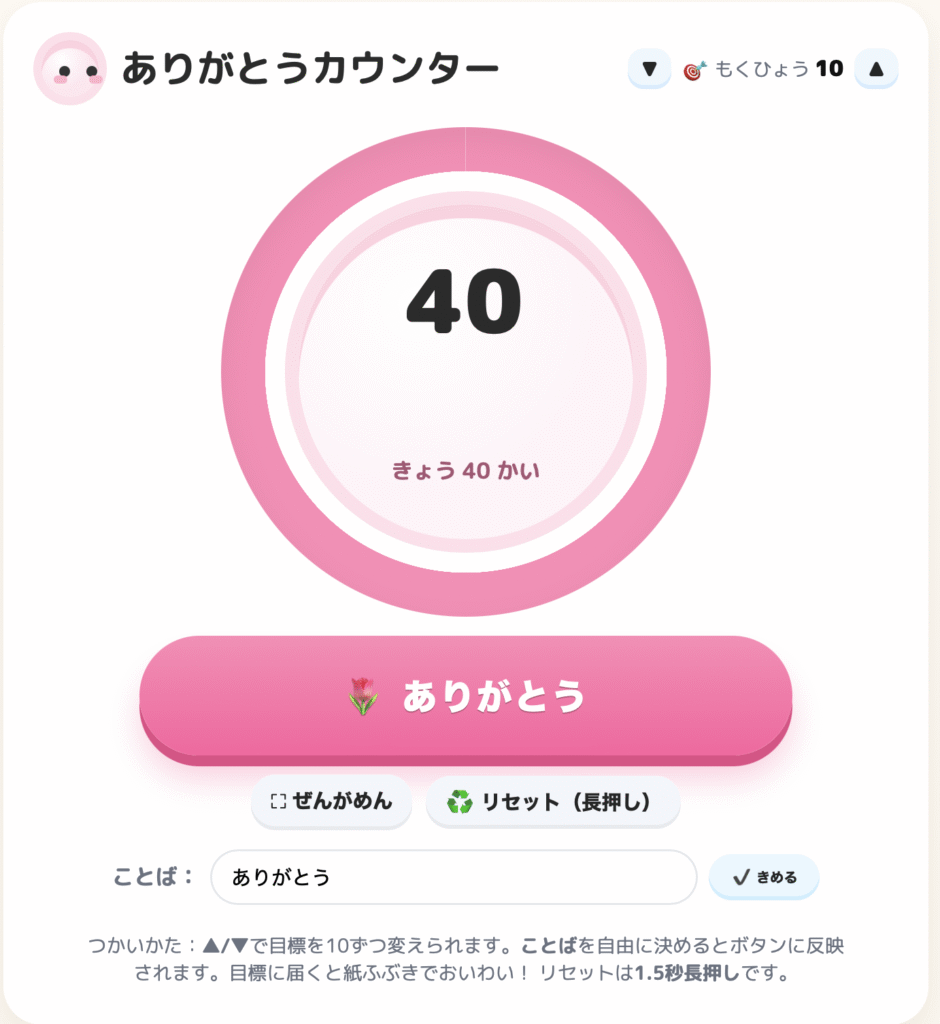Confirm the word with きめる

(x=764, y=877)
